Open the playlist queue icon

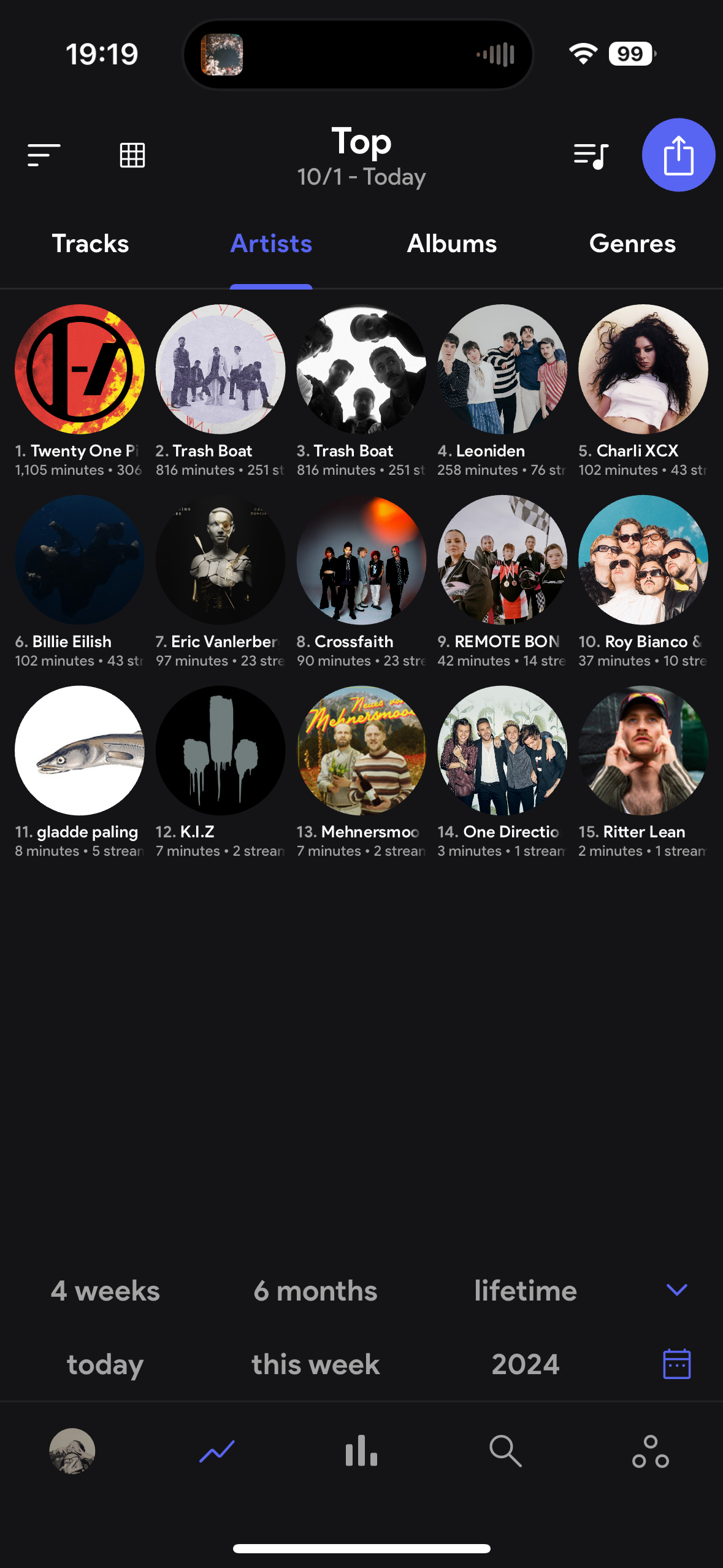point(591,155)
